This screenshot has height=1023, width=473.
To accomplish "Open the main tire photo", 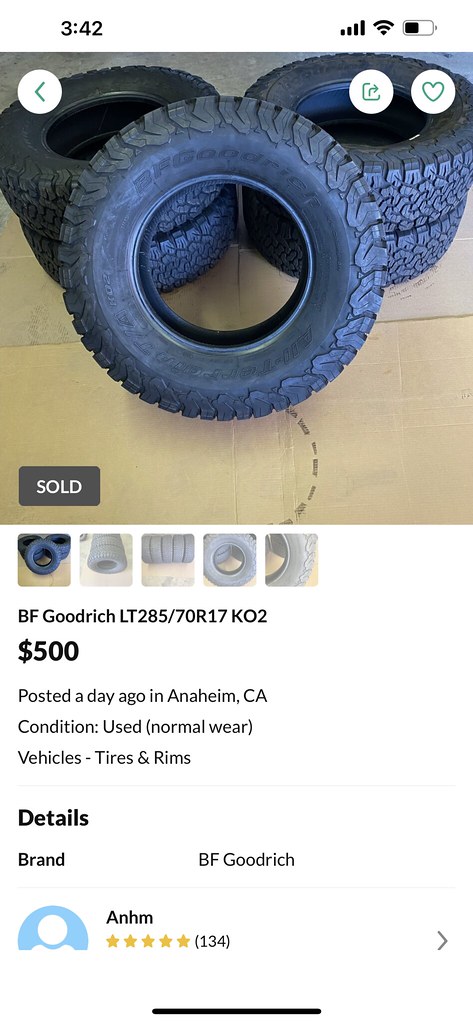I will (236, 288).
